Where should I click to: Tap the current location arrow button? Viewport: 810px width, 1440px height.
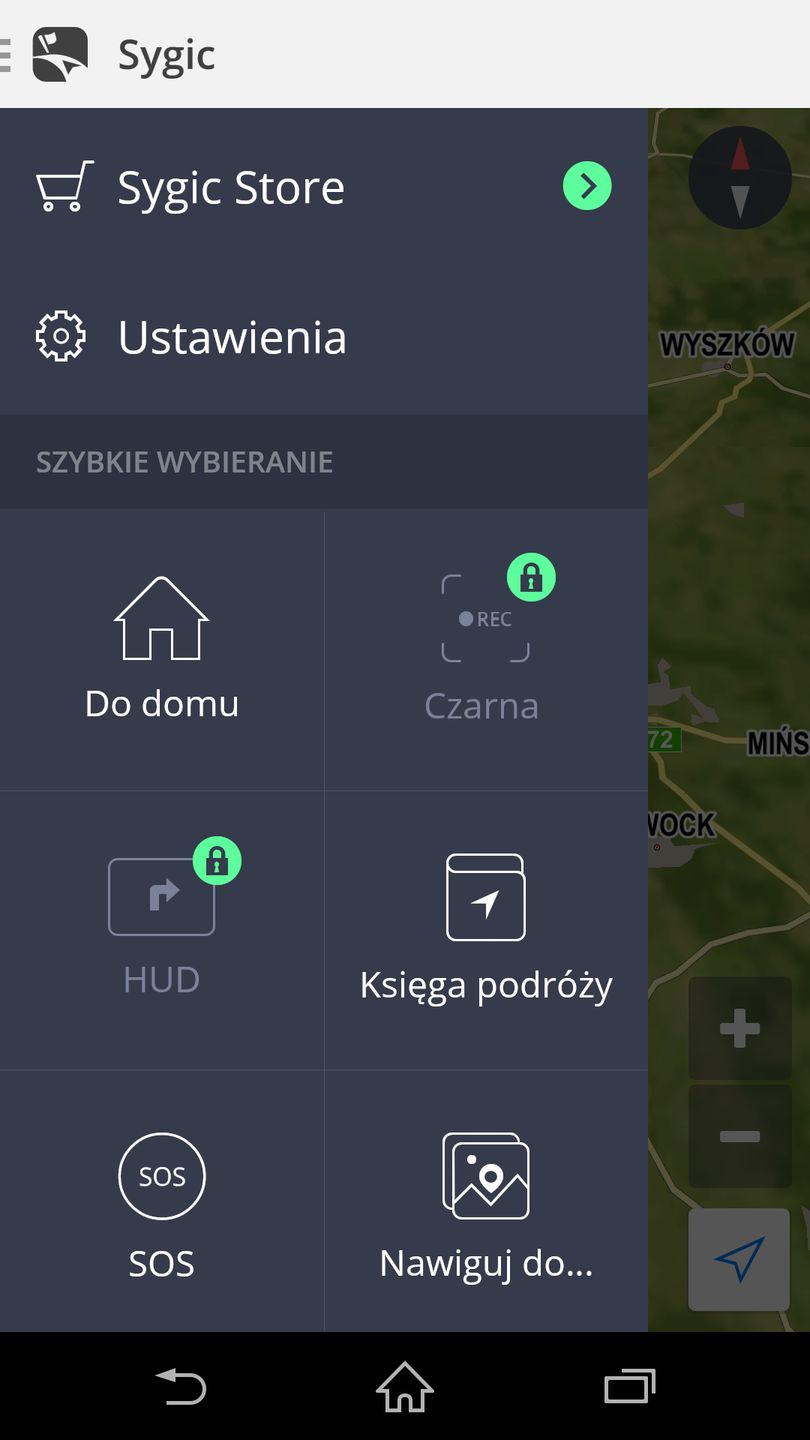pyautogui.click(x=738, y=1258)
